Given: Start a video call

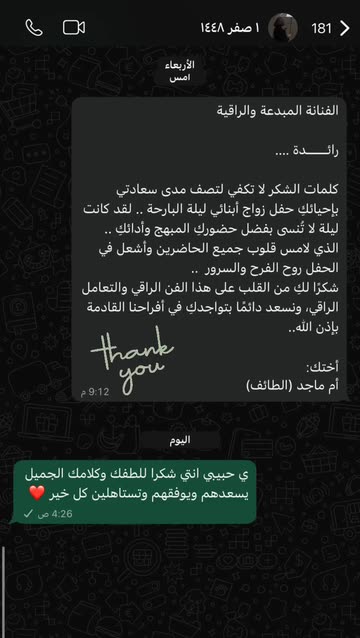Looking at the screenshot, I should point(74,28).
